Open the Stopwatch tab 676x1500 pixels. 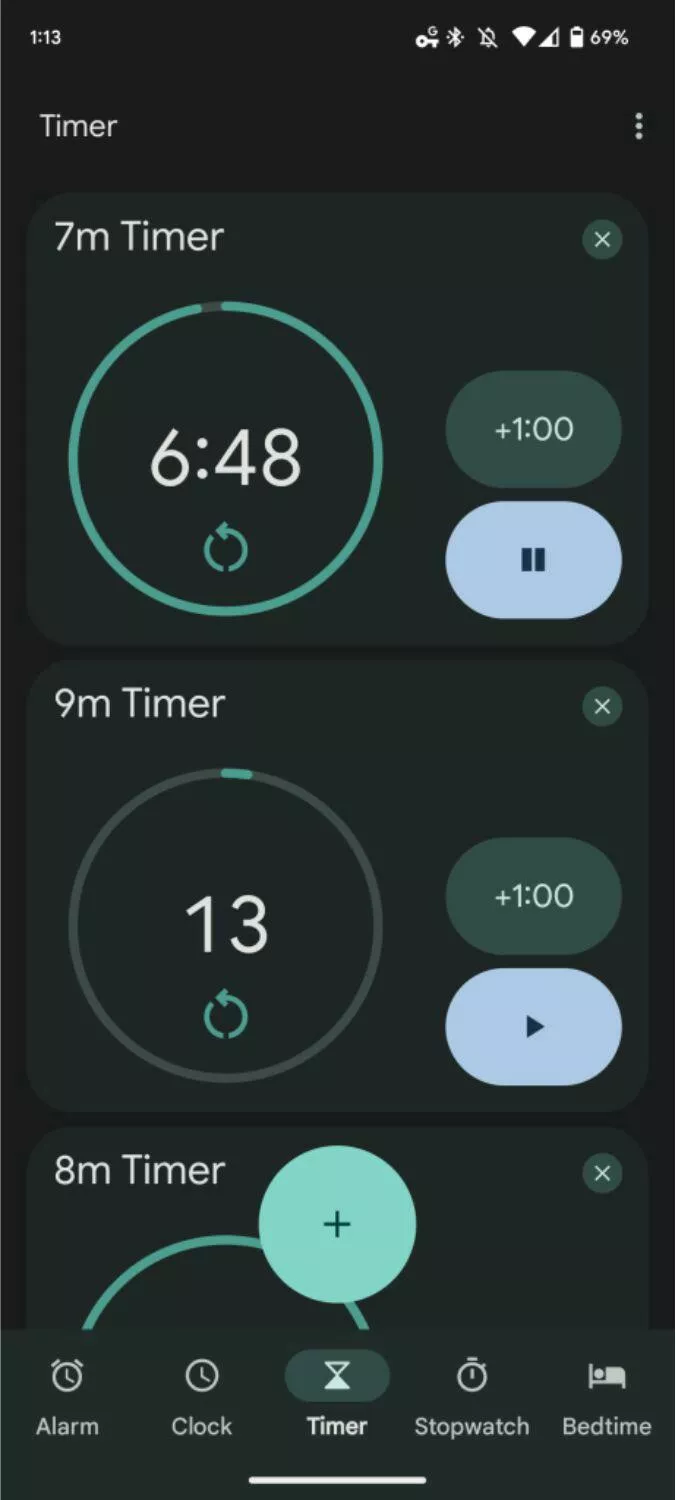(472, 1398)
